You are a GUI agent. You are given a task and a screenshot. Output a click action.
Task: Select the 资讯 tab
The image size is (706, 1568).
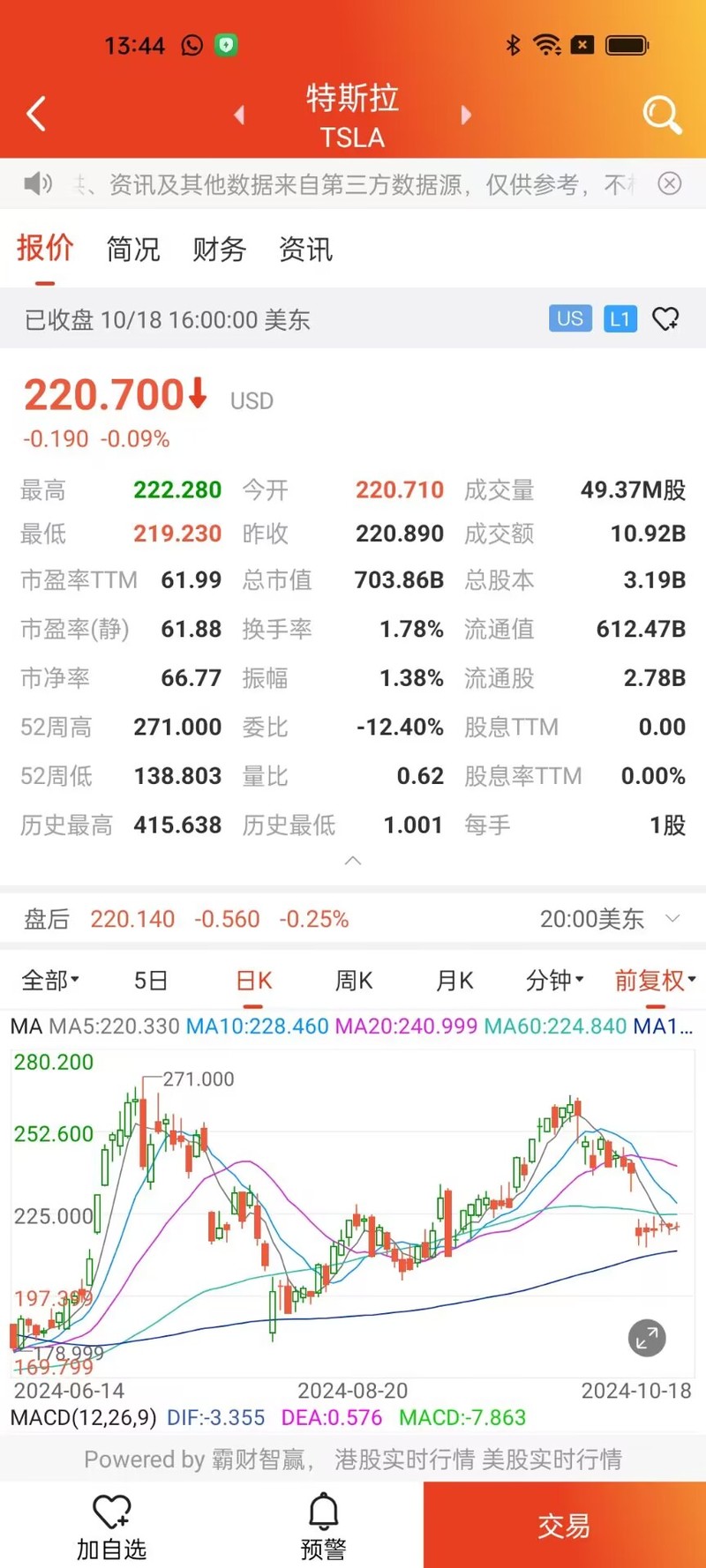click(x=305, y=250)
